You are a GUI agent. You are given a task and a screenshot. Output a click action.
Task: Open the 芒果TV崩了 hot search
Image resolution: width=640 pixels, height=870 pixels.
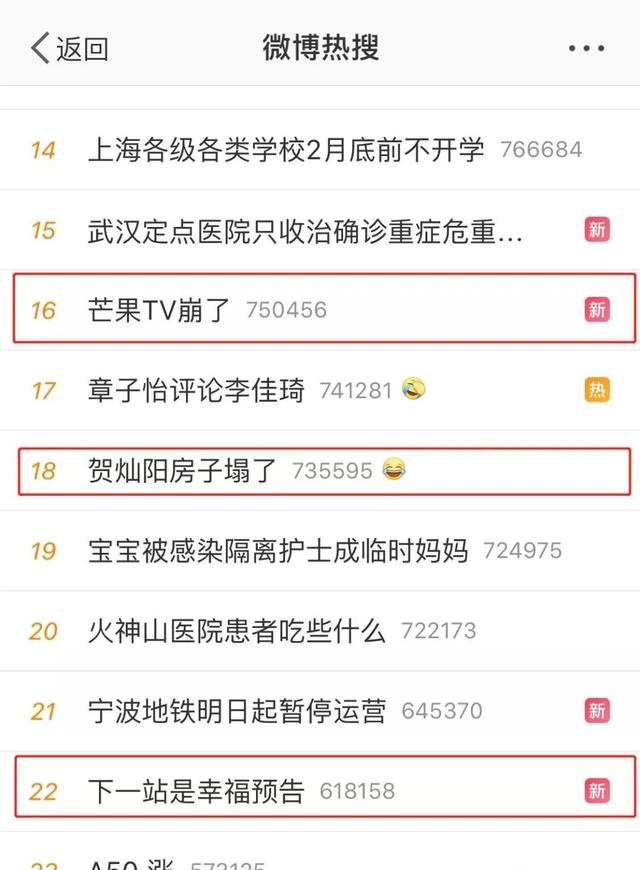(160, 310)
